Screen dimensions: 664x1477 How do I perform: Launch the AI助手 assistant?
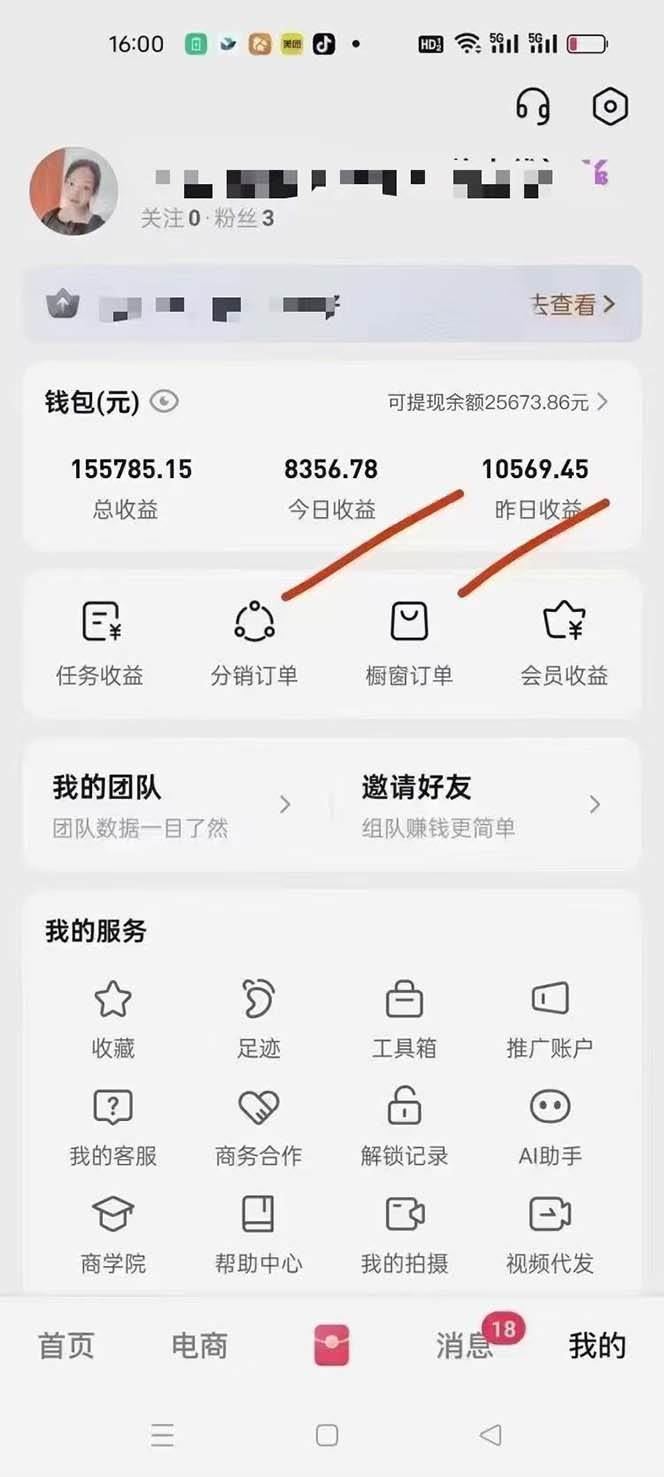click(550, 1126)
